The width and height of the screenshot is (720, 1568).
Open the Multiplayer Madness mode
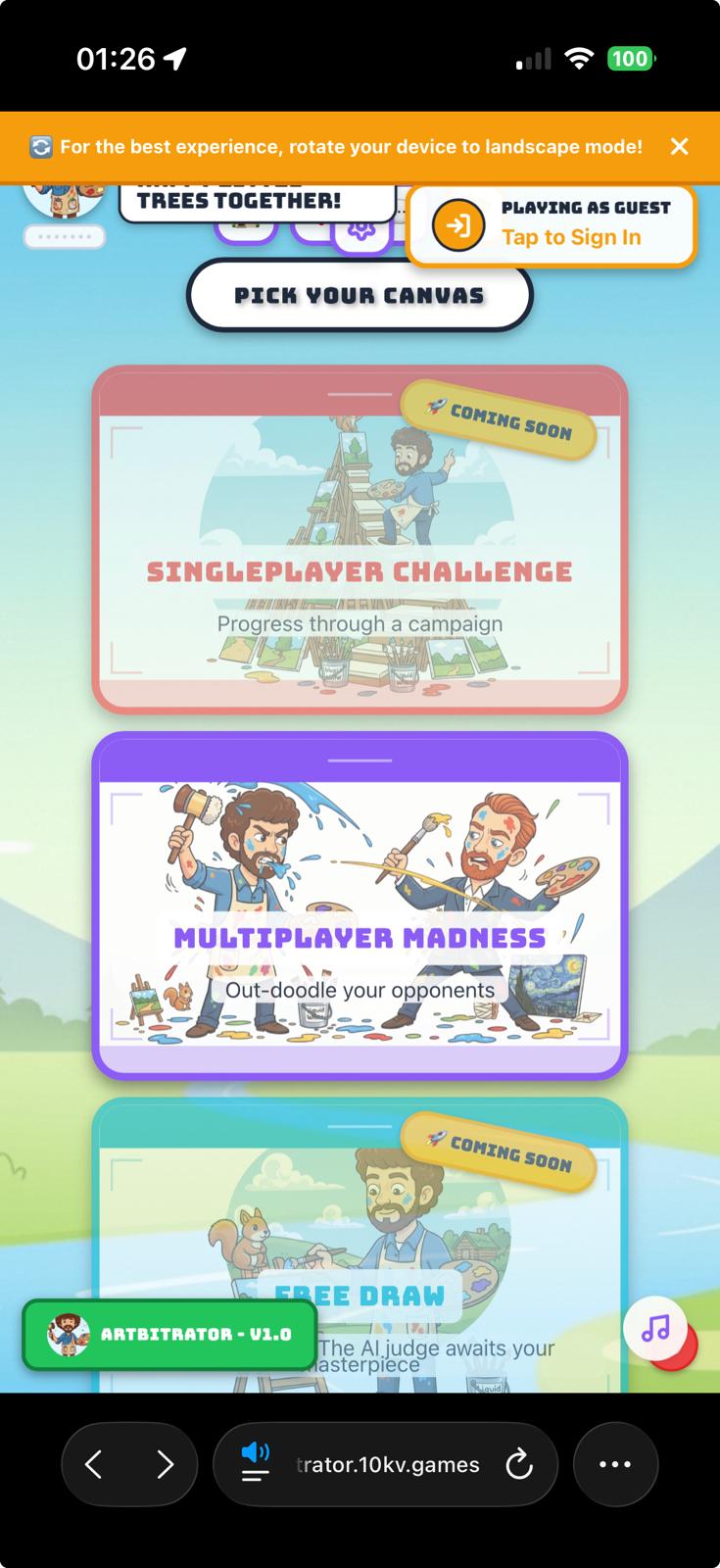(360, 906)
